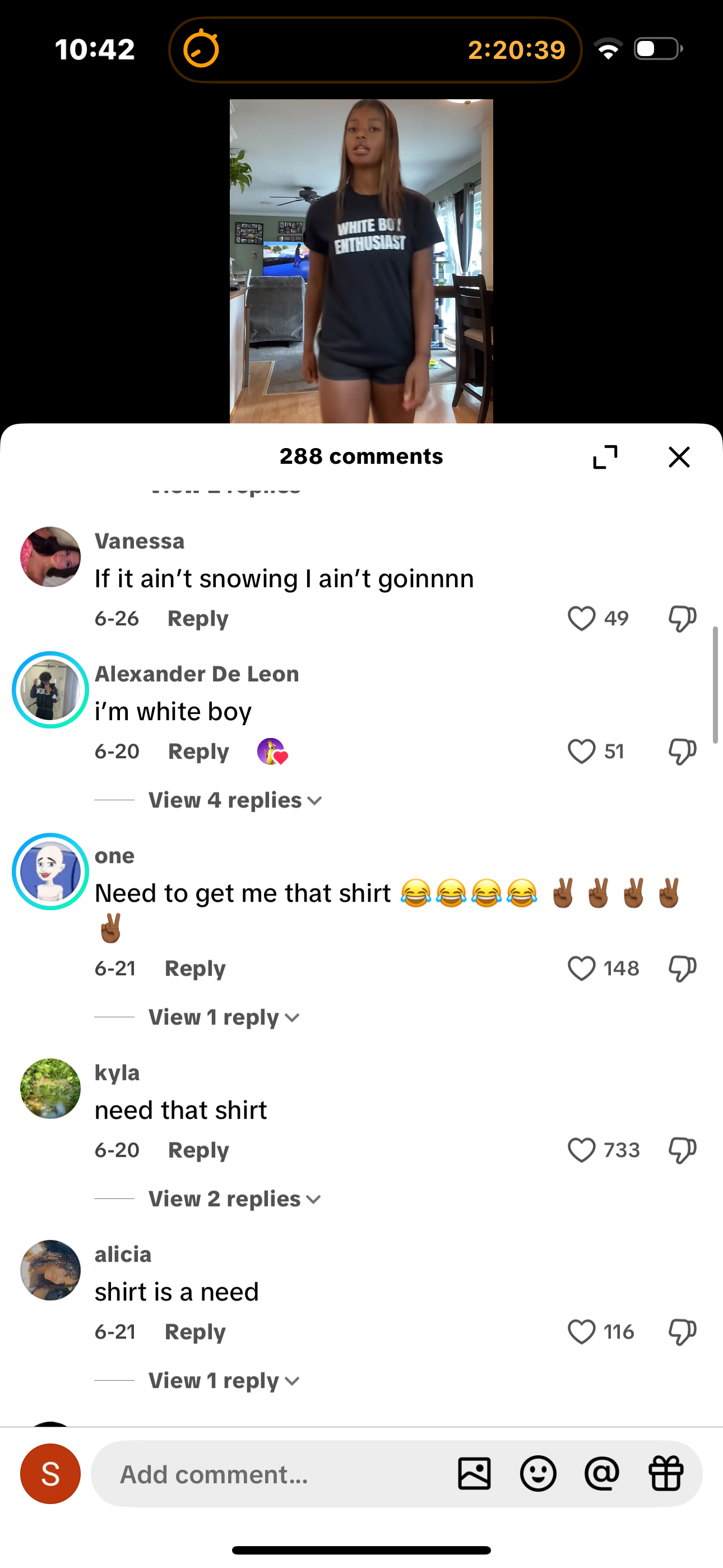The image size is (723, 1568).
Task: Attach a photo to the comment
Action: pyautogui.click(x=474, y=1474)
